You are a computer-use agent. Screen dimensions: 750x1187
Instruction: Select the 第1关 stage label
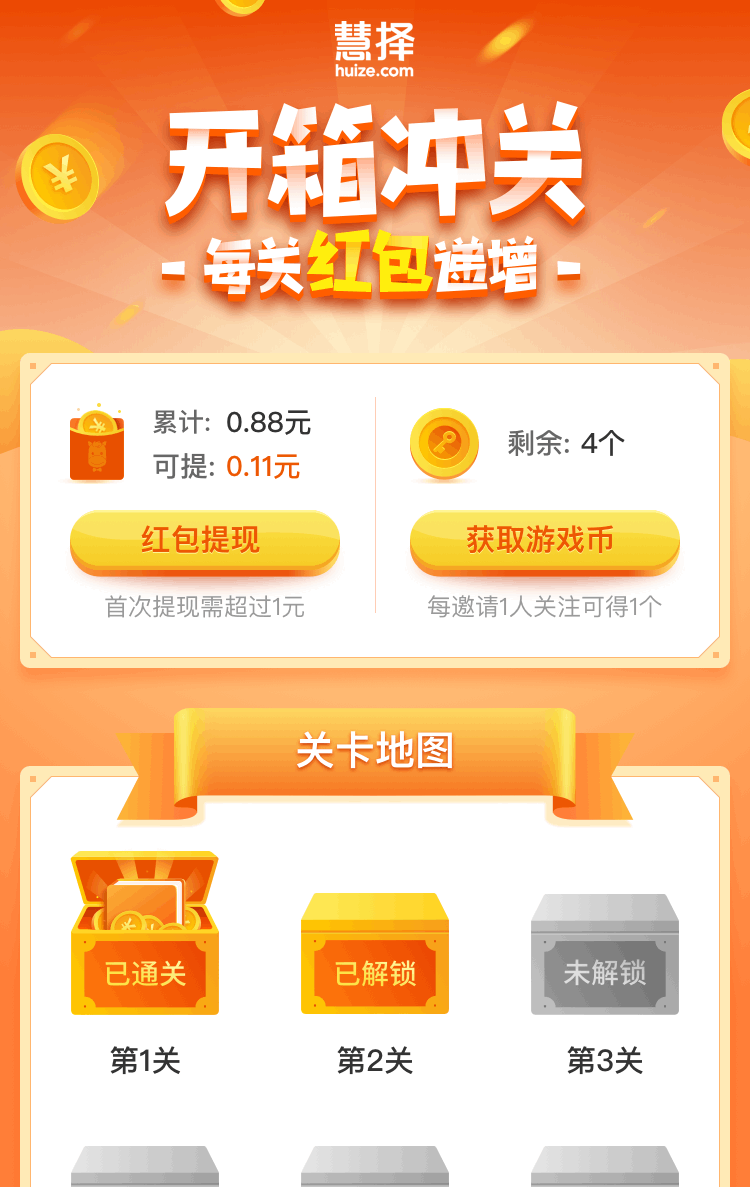coord(145,1058)
